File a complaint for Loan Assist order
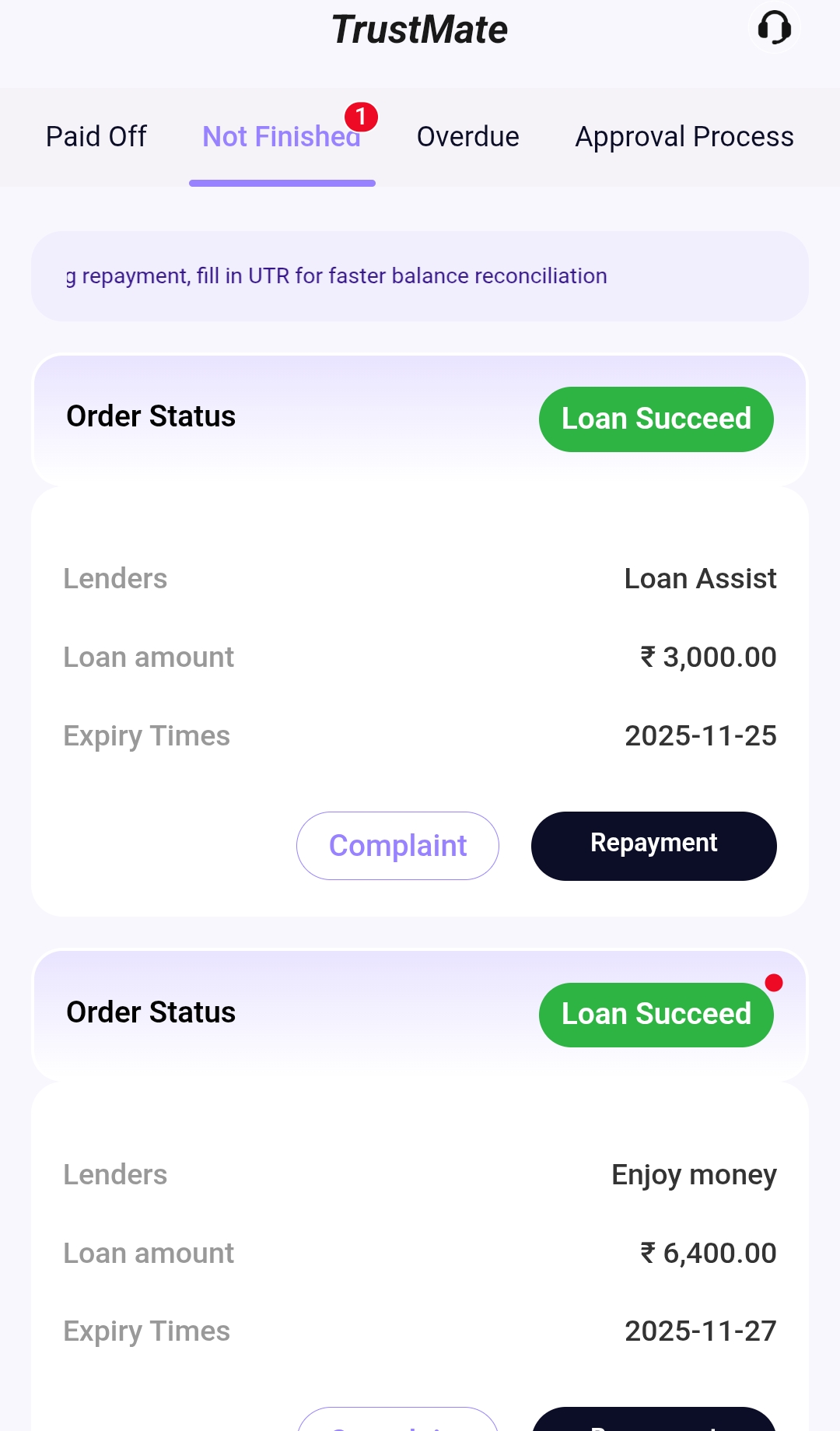The width and height of the screenshot is (840, 1431). (397, 846)
